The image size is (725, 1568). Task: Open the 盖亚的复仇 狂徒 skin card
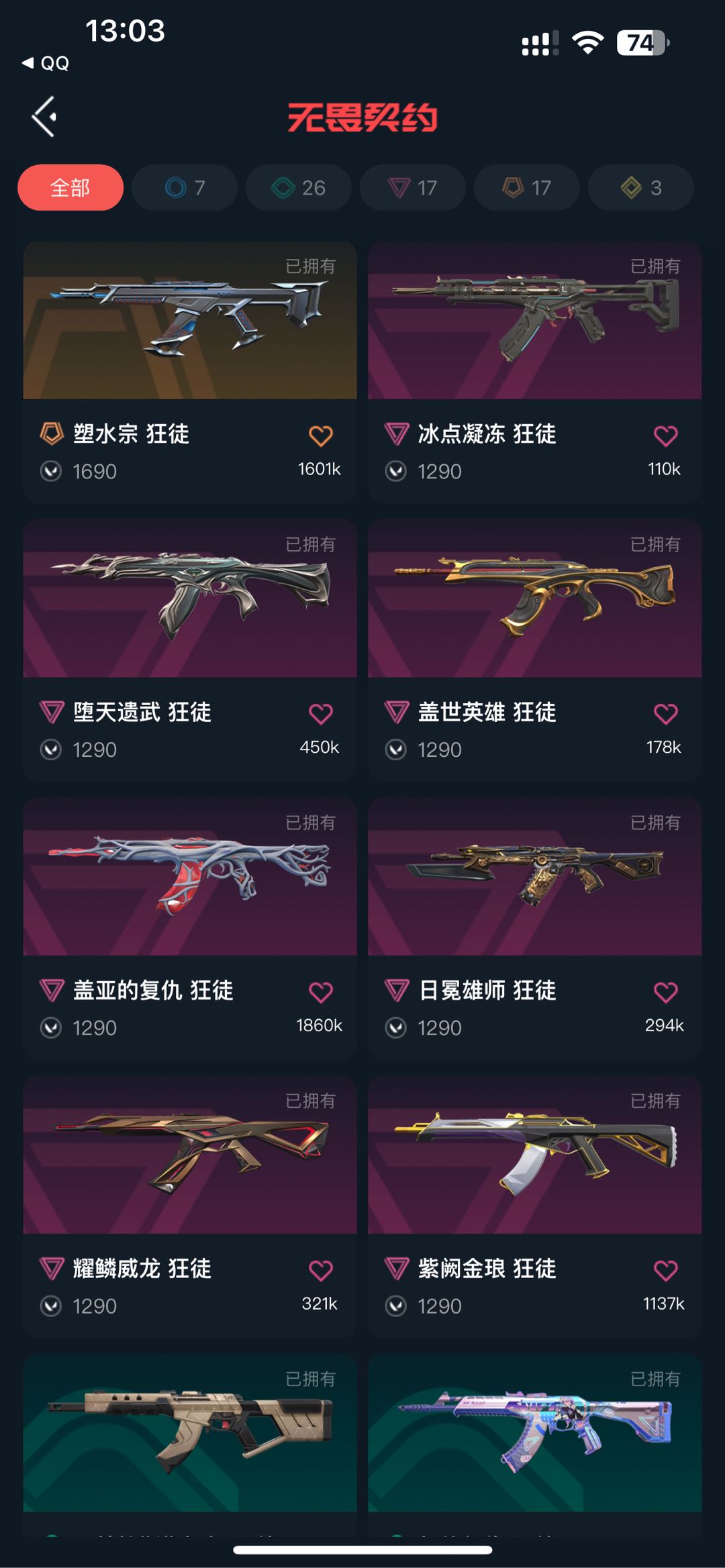pos(190,878)
